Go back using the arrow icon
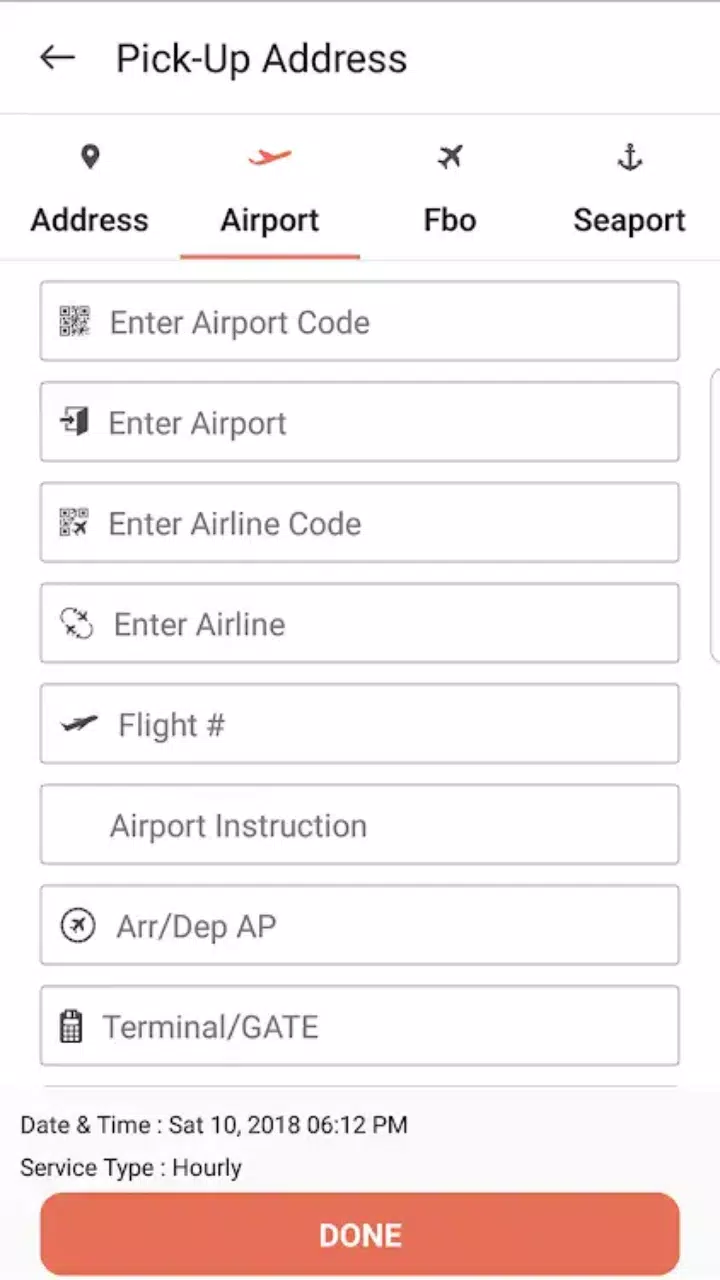The height and width of the screenshot is (1280, 720). coord(57,58)
